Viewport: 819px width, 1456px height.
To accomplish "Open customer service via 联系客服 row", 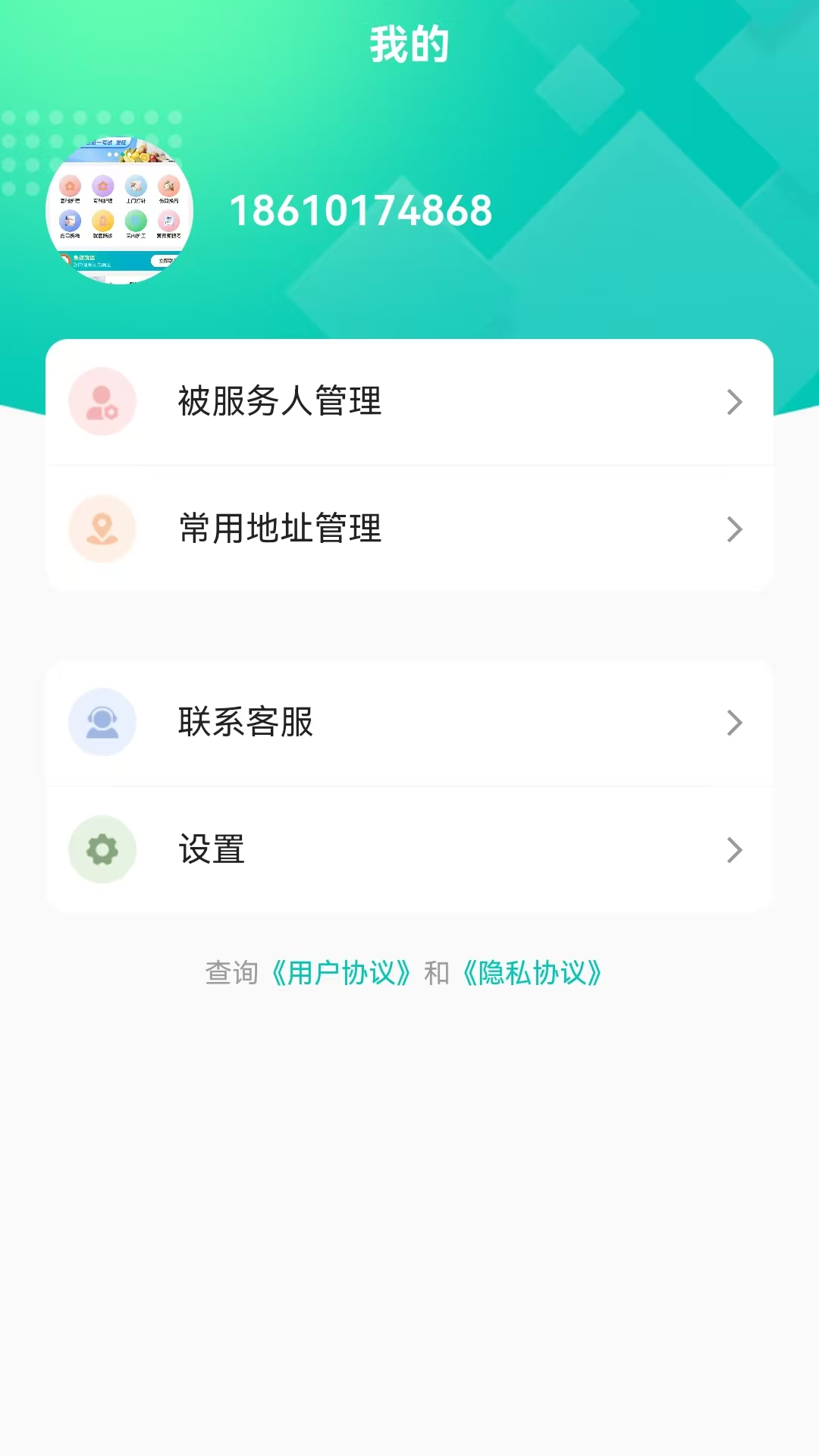I will pyautogui.click(x=409, y=723).
